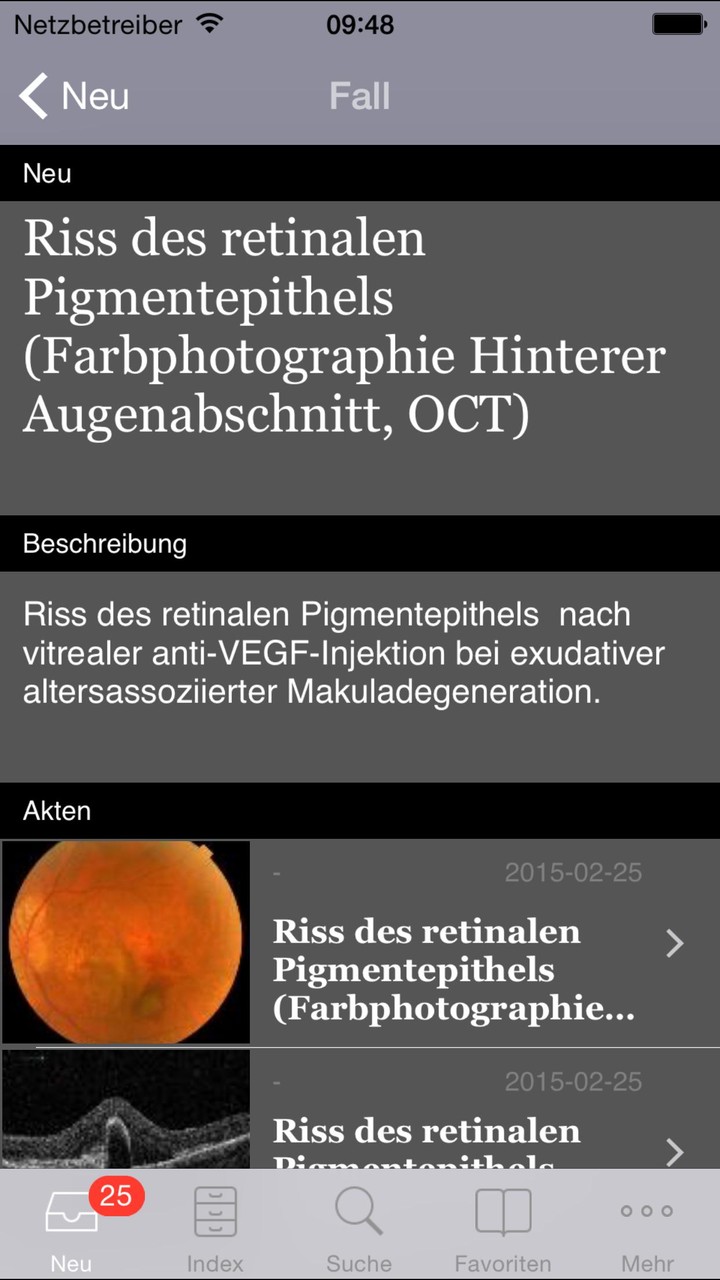Tap the OCT scan image preview
The width and height of the screenshot is (720, 1280).
click(125, 1110)
